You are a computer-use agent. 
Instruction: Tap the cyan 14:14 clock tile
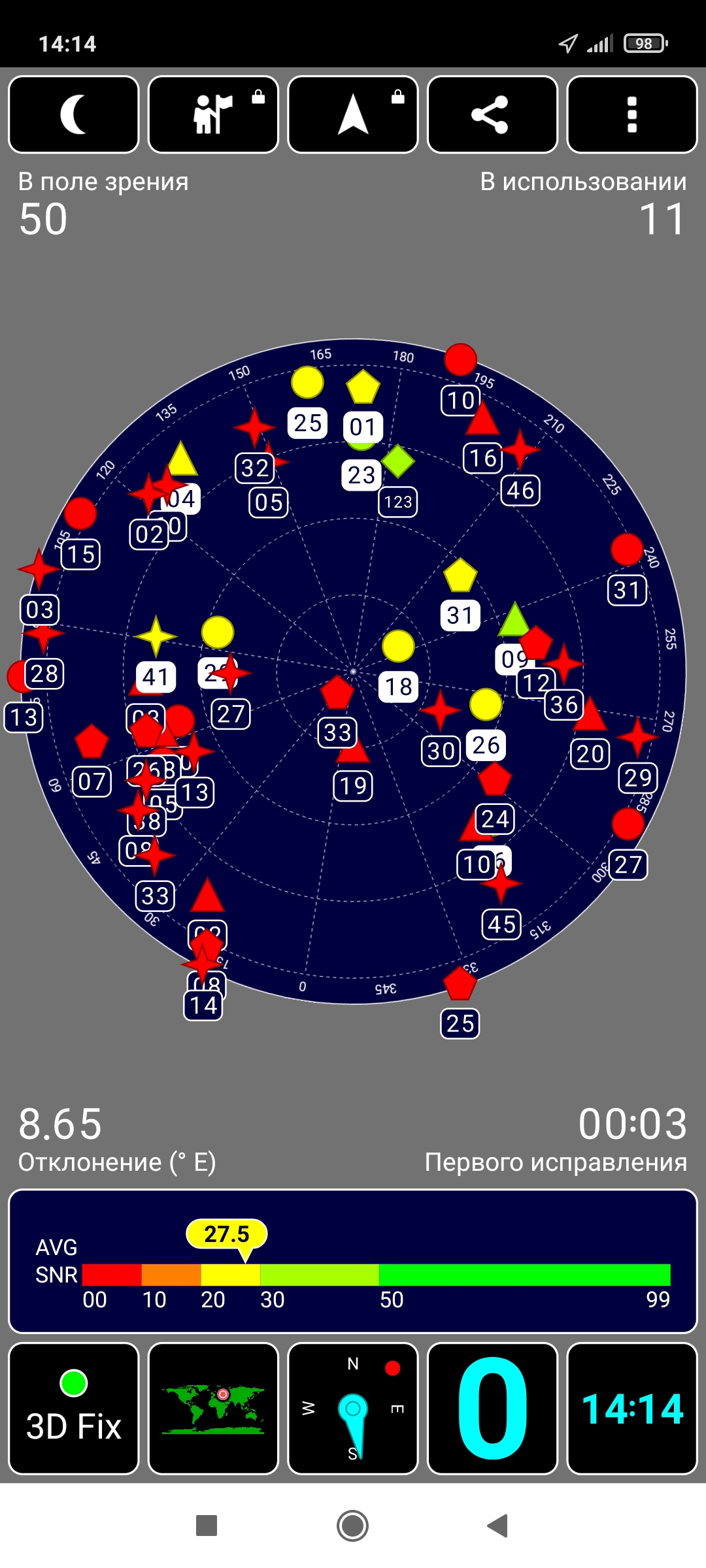point(632,1409)
